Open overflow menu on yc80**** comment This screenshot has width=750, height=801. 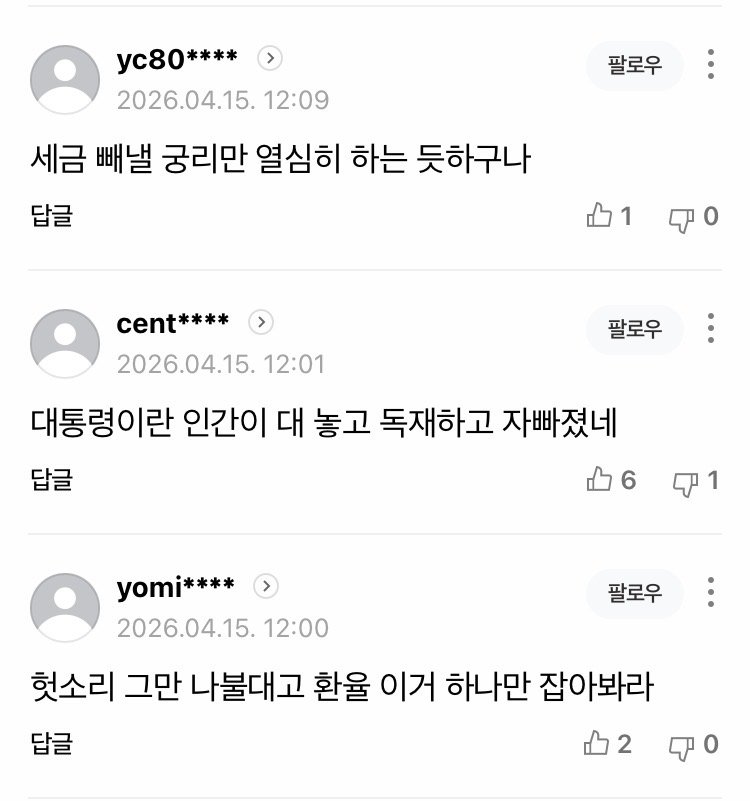710,65
